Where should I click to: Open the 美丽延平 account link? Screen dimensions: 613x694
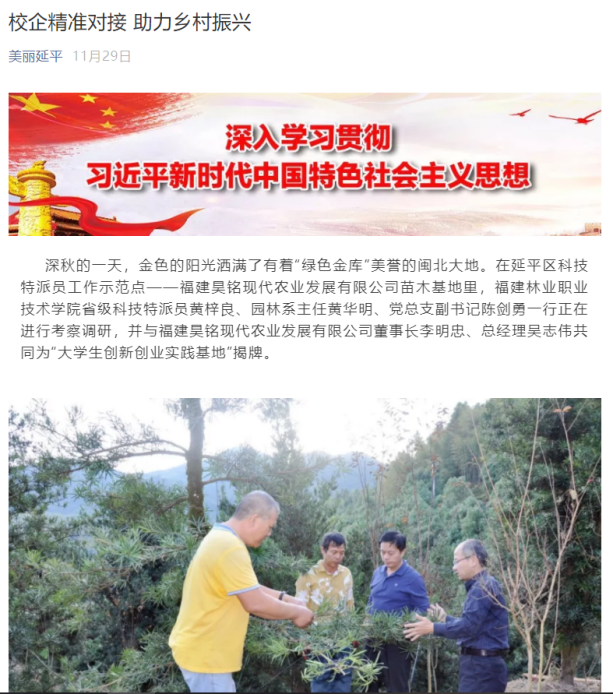(x=35, y=57)
